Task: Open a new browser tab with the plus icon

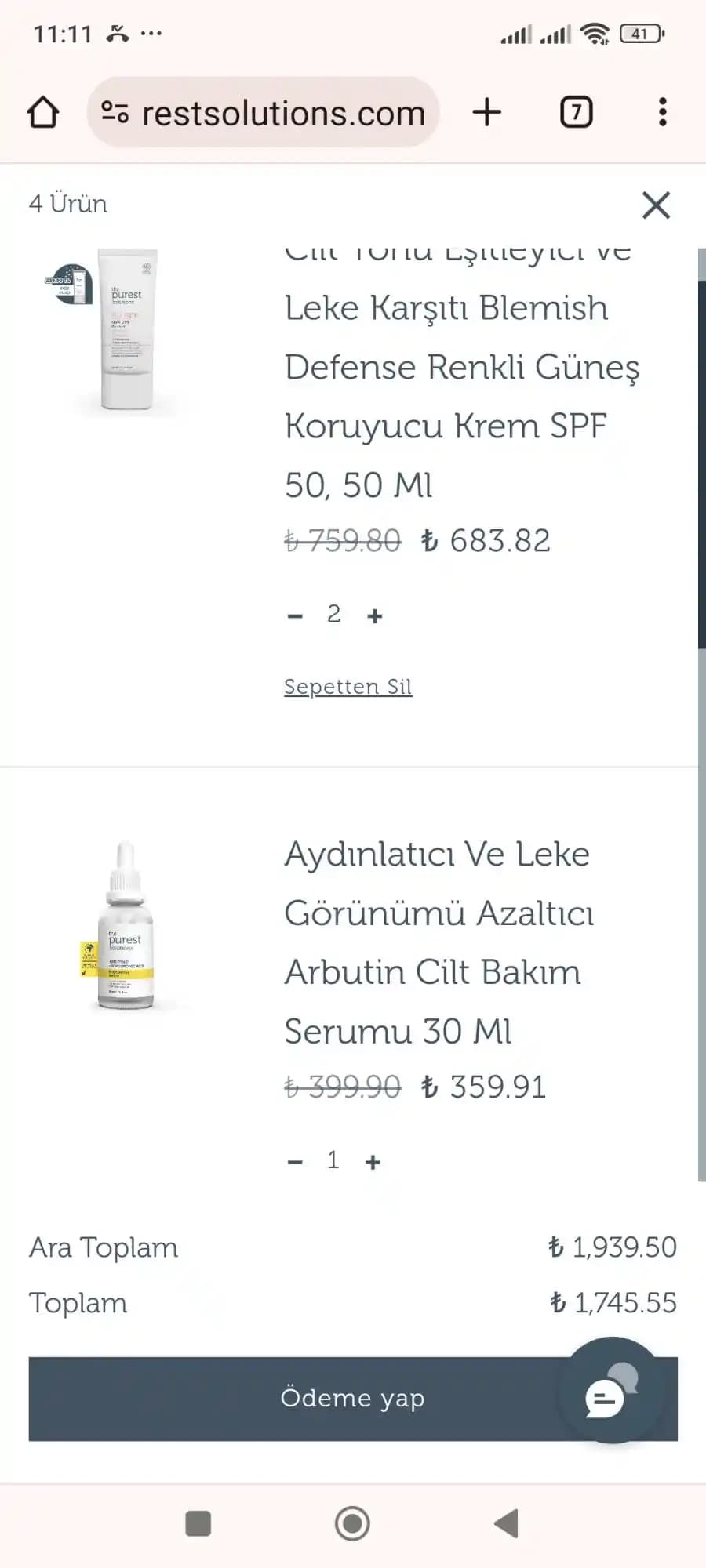Action: pos(486,111)
